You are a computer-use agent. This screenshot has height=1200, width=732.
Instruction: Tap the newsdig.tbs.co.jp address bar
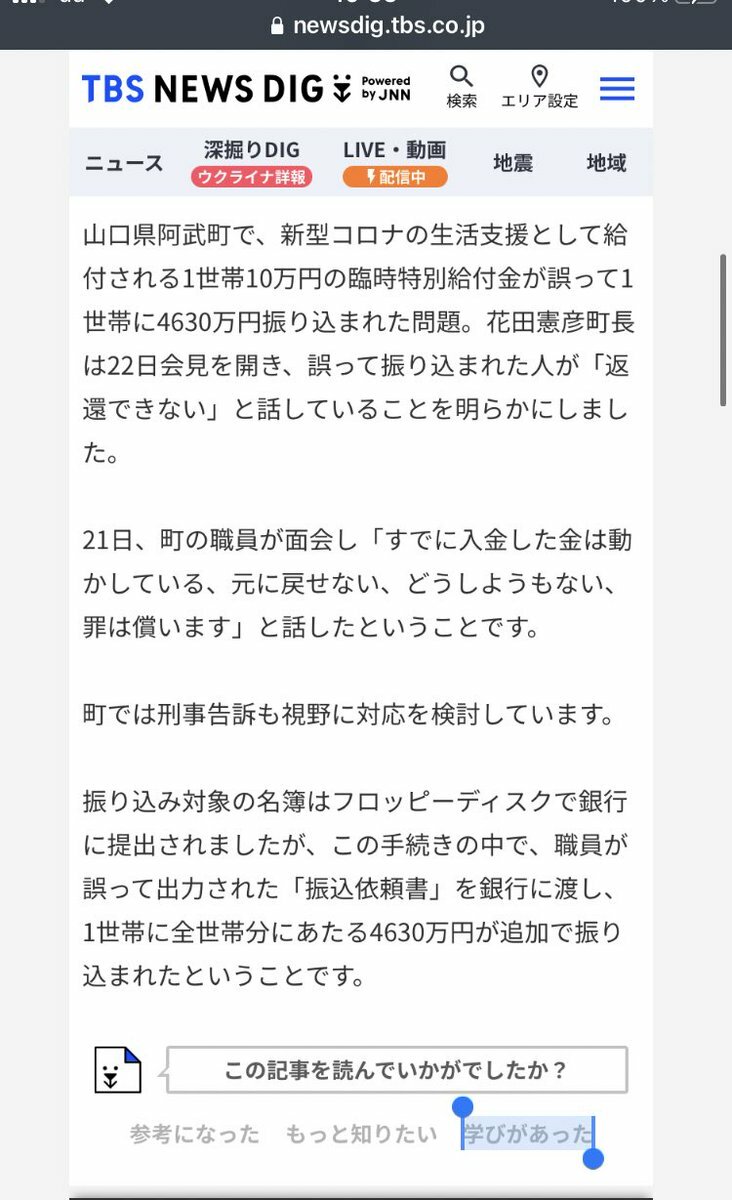pyautogui.click(x=378, y=27)
